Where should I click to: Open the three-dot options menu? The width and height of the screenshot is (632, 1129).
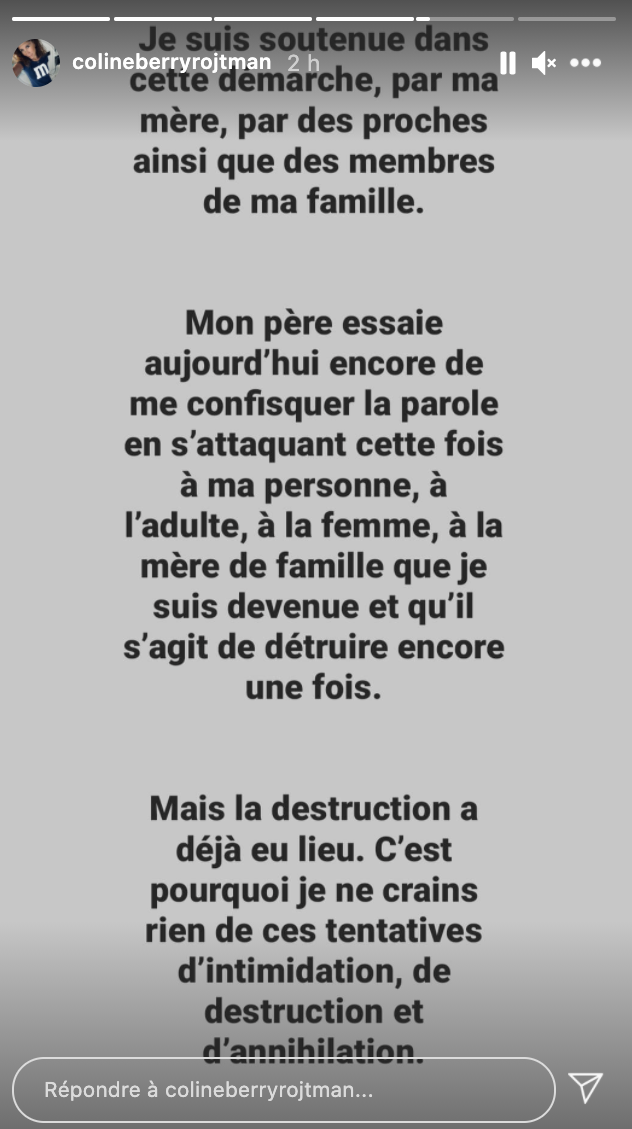(x=585, y=63)
